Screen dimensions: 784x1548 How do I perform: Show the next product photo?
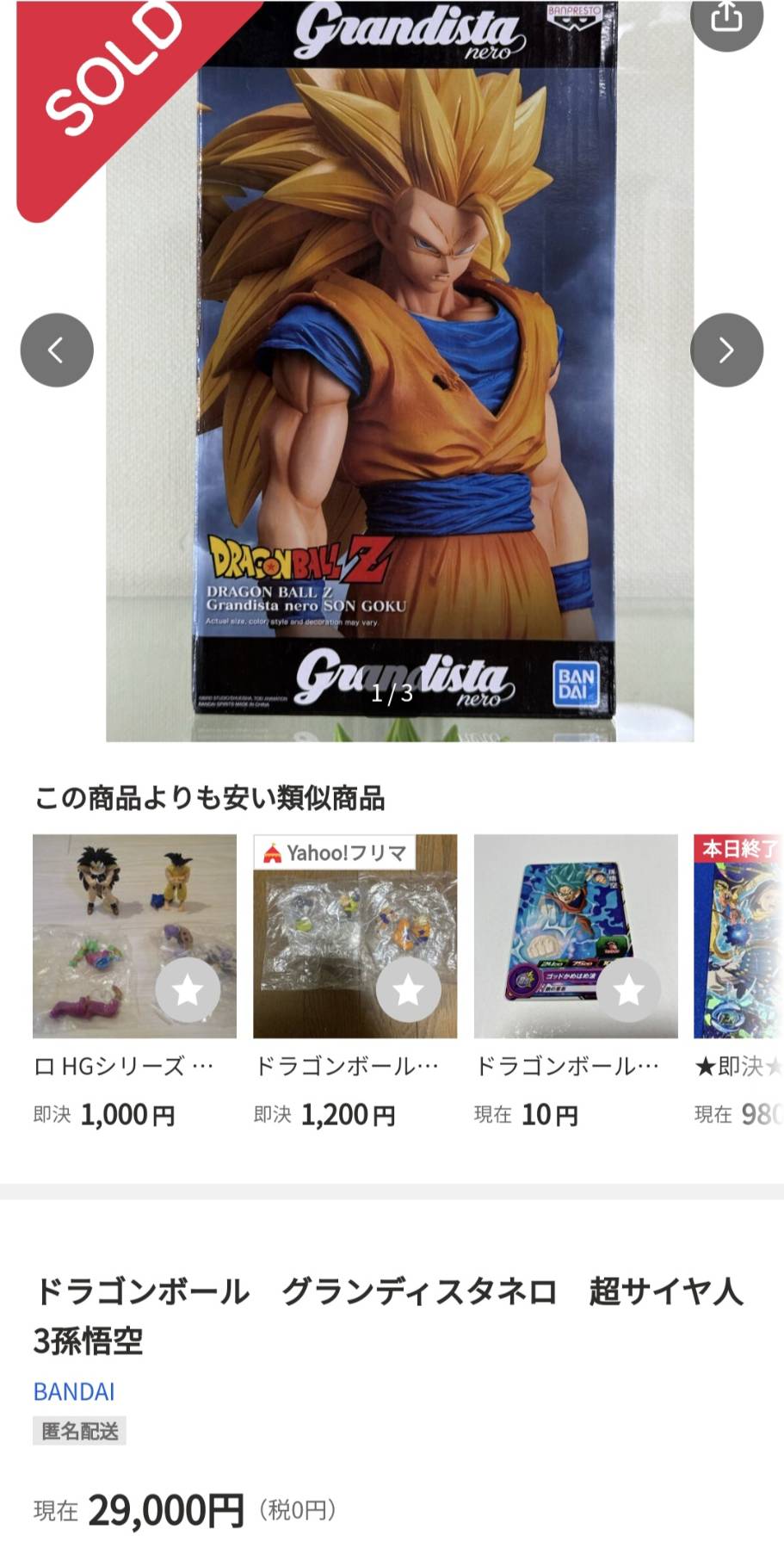[726, 350]
